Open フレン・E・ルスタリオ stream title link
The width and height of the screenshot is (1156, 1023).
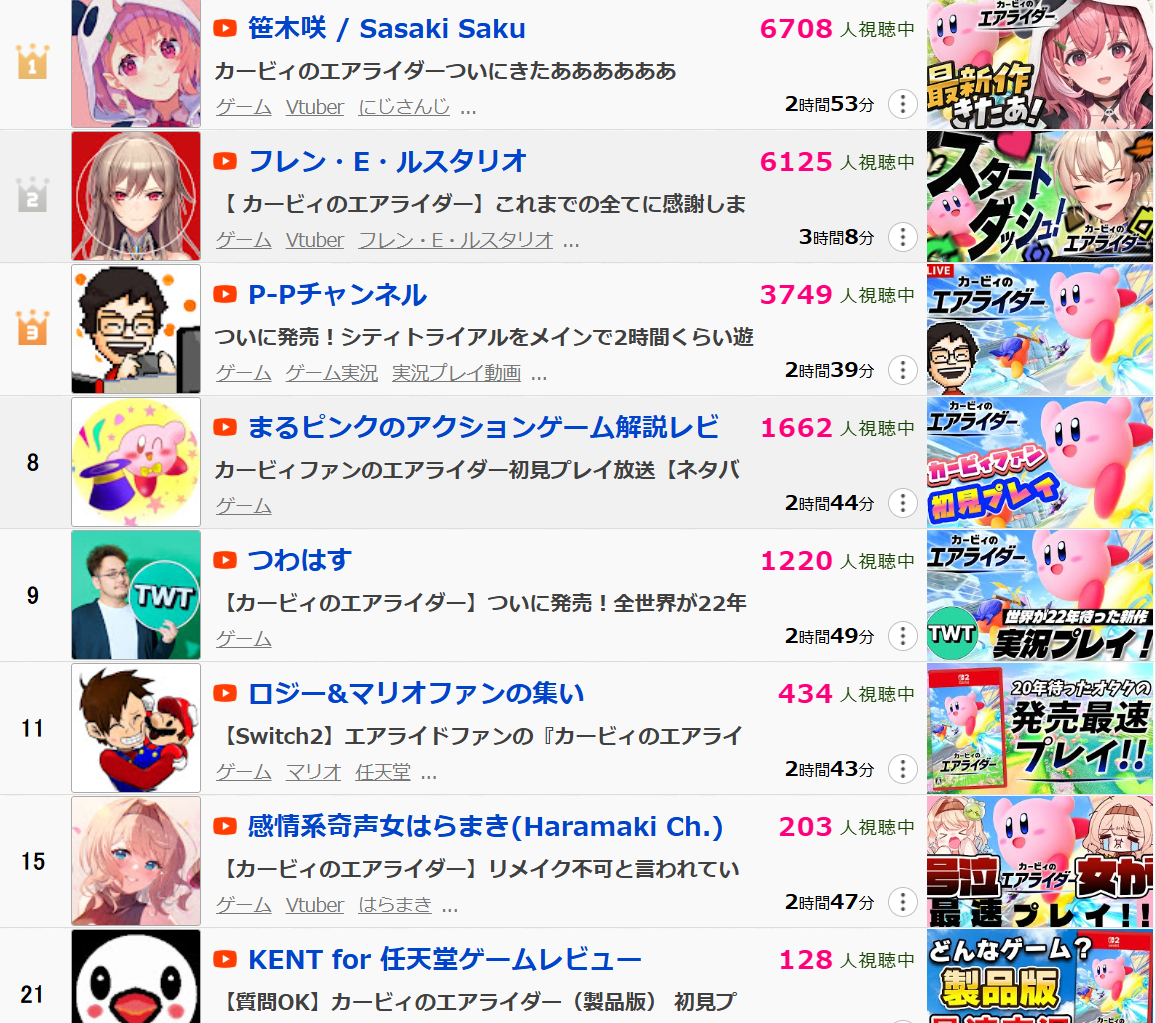[x=480, y=205]
